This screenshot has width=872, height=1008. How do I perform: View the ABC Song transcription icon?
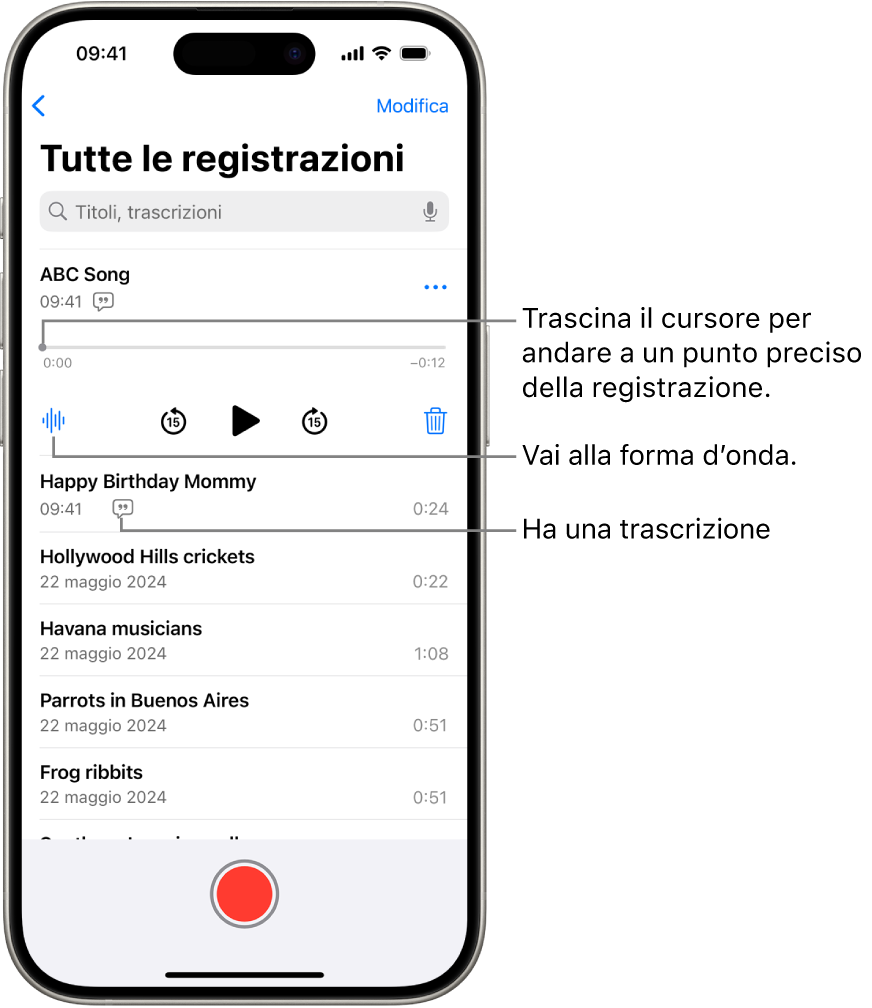coord(103,301)
